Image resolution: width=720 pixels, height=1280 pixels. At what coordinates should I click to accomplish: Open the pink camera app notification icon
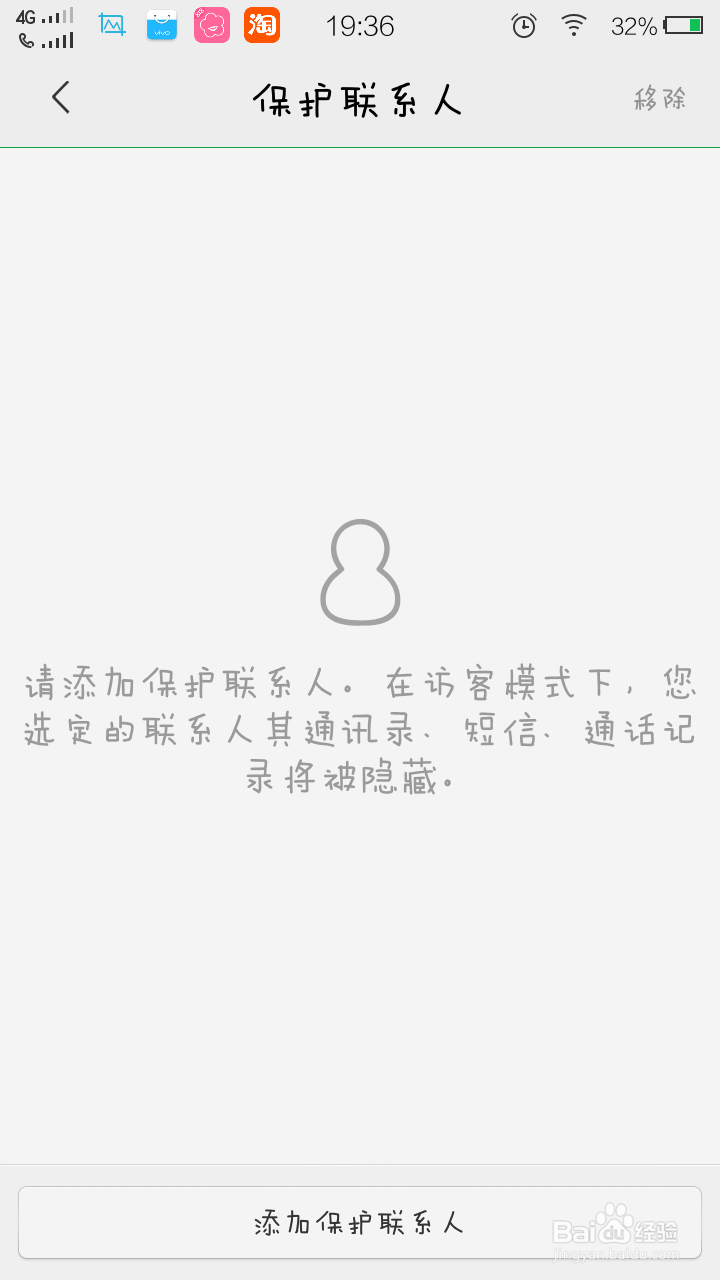coord(212,25)
